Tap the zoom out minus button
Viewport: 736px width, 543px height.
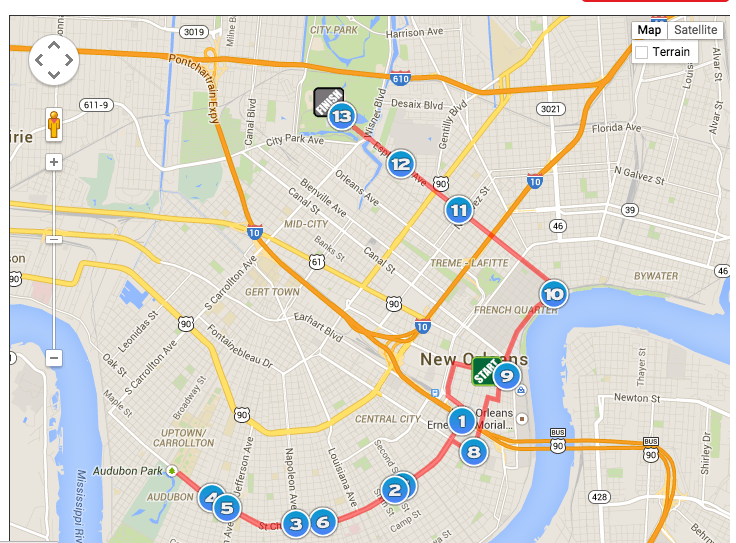tap(54, 357)
